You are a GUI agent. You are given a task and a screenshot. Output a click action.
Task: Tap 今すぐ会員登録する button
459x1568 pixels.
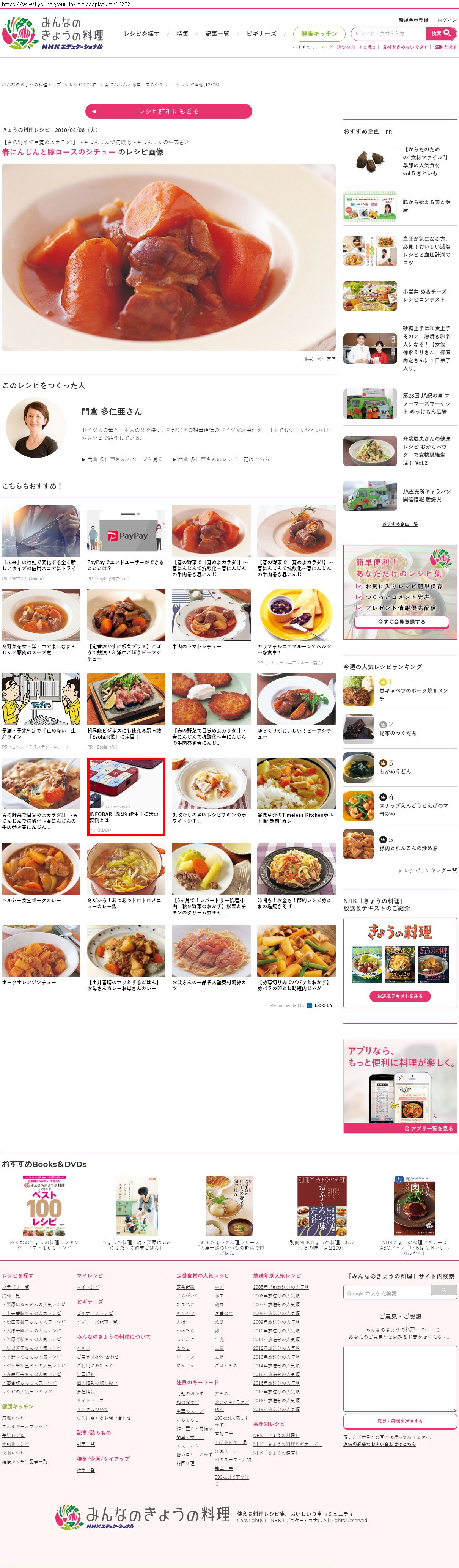coord(401,621)
